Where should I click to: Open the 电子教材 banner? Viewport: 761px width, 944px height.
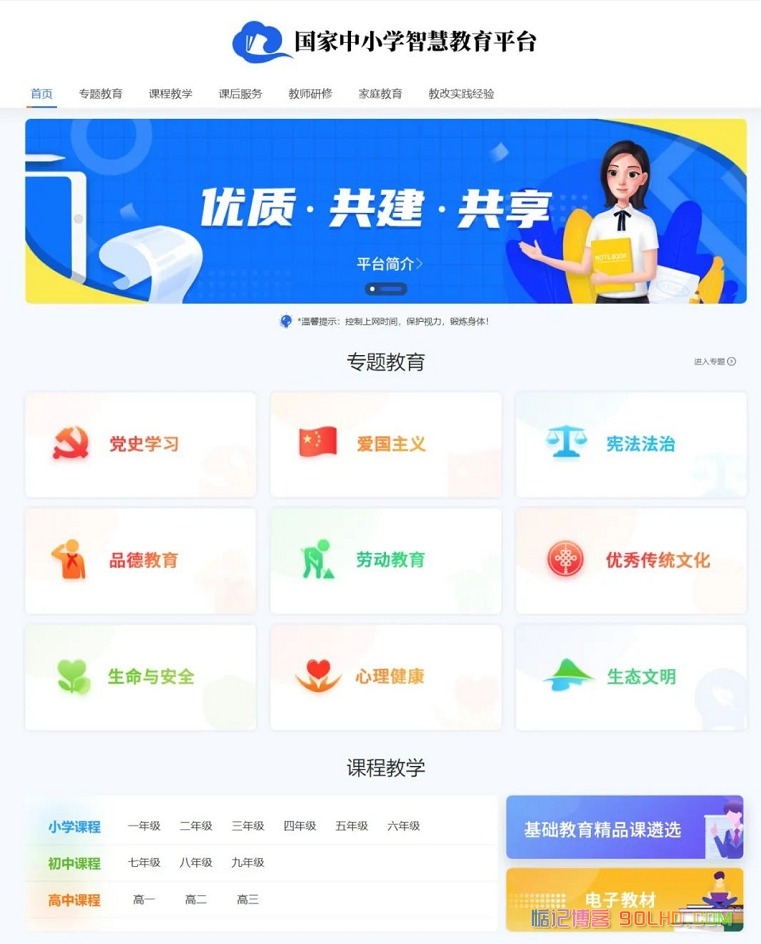click(624, 899)
